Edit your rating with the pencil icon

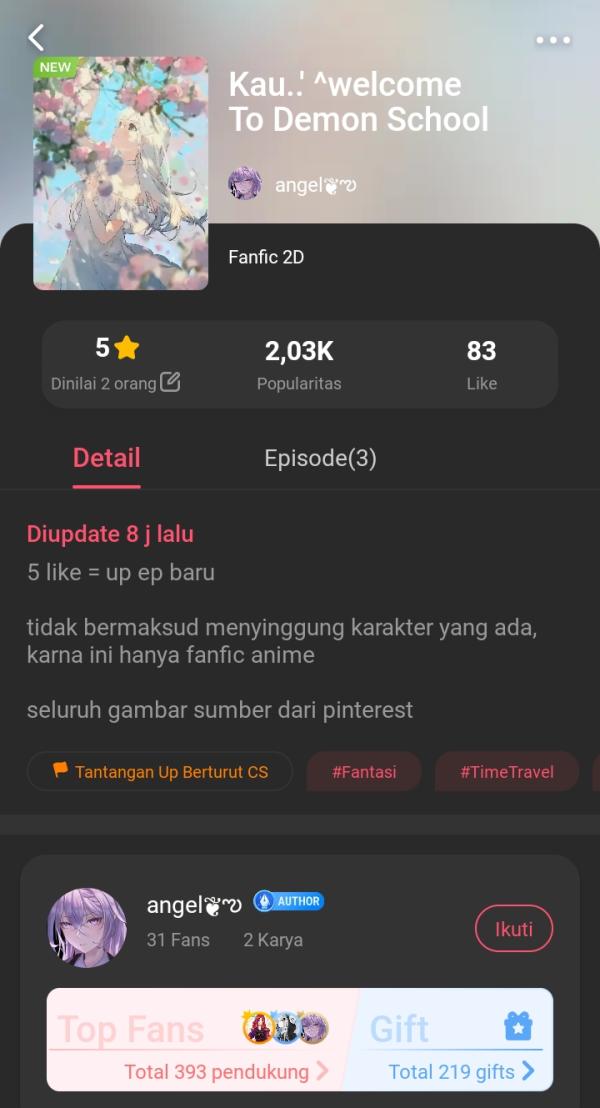coord(170,381)
